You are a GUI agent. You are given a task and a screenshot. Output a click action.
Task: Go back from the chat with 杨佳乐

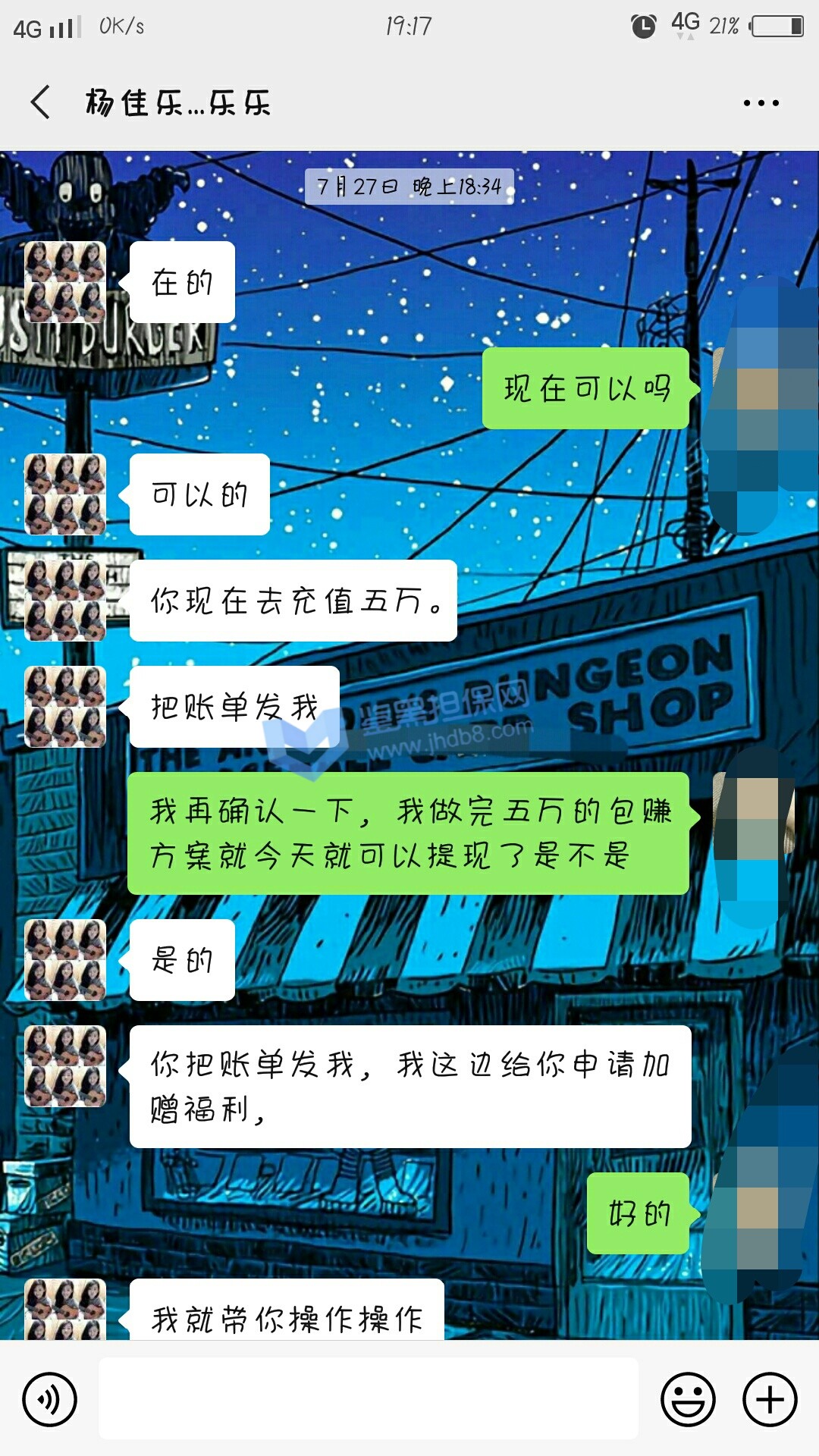point(41,102)
